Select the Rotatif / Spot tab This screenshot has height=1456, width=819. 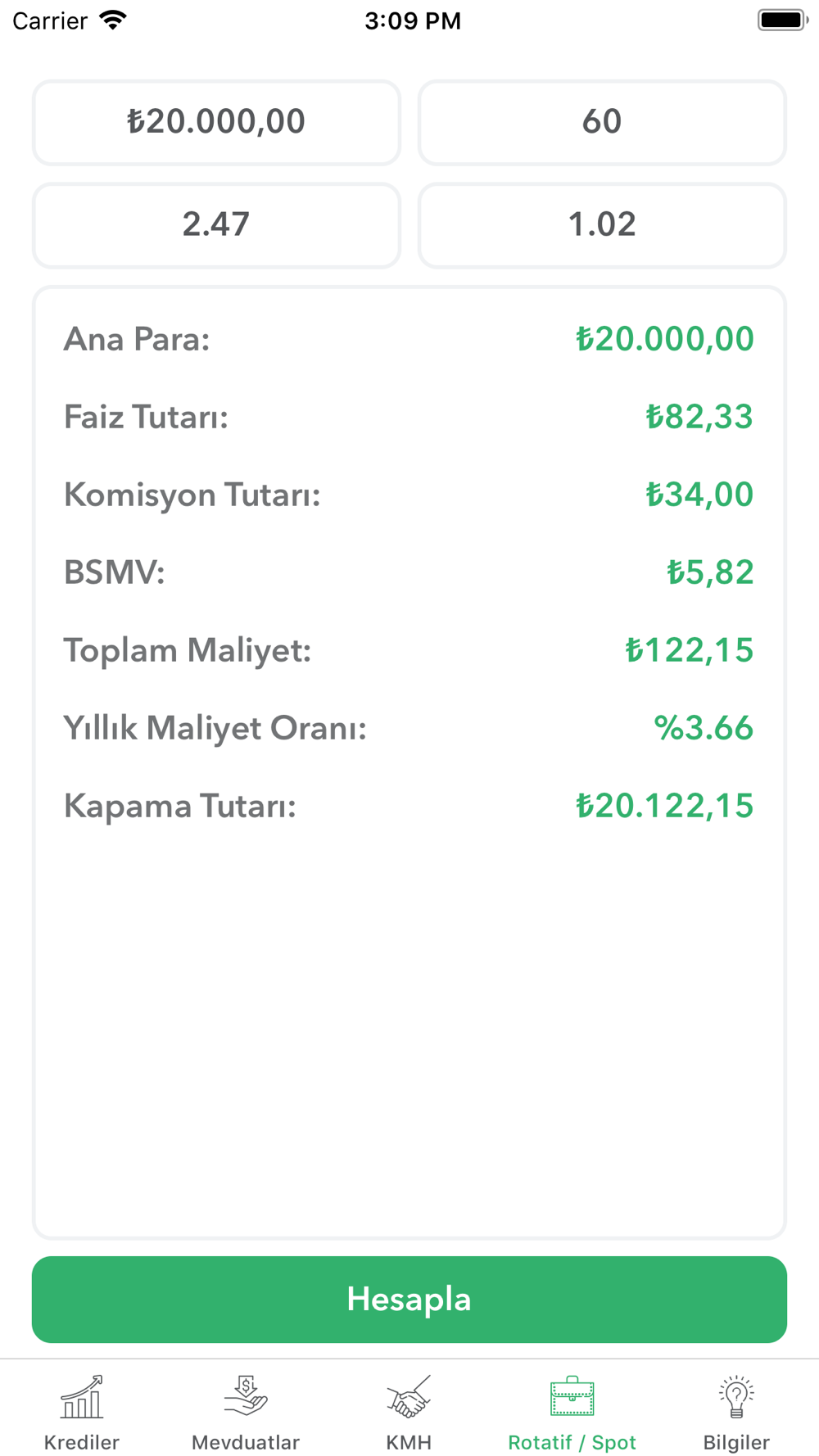[572, 1412]
